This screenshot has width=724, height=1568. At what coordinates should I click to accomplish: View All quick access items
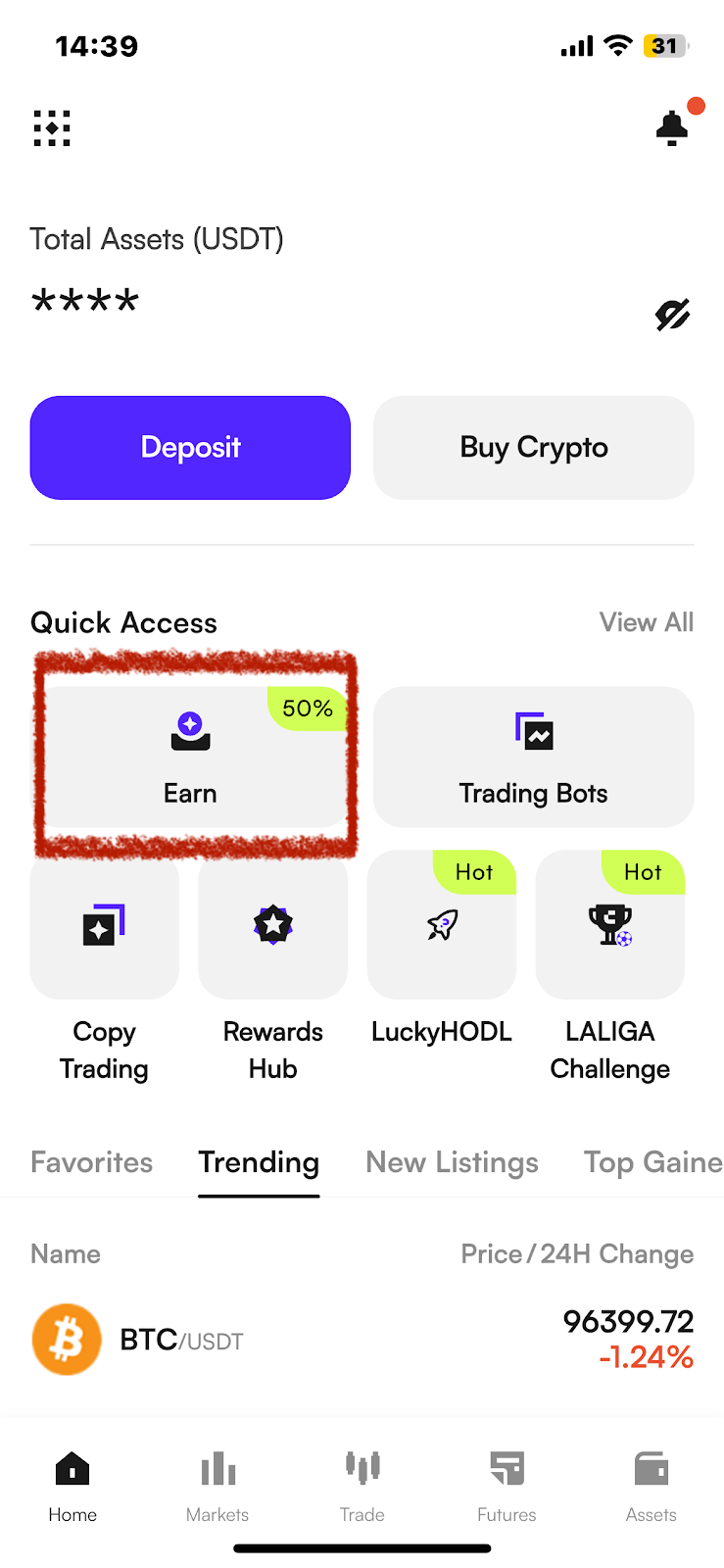pyautogui.click(x=647, y=622)
